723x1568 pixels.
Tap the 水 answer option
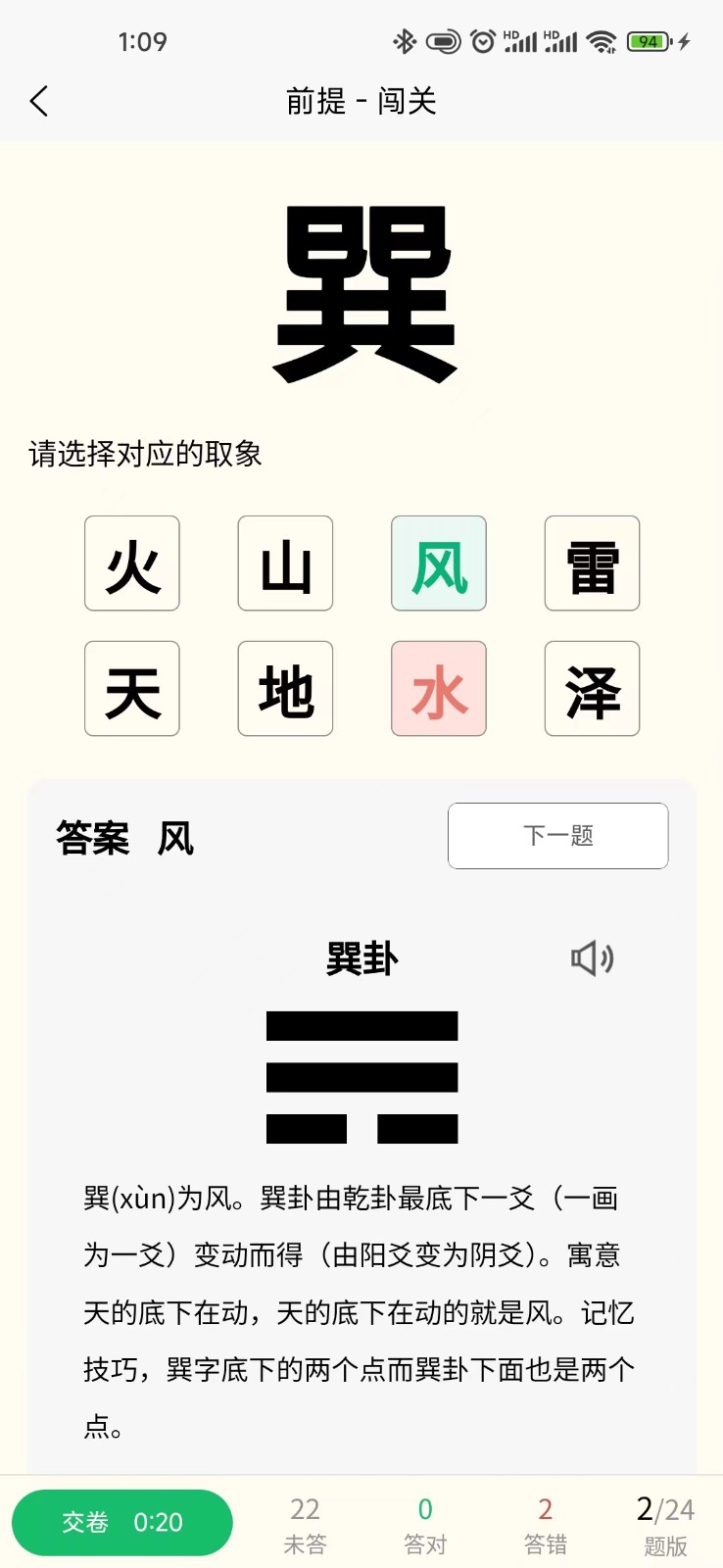439,689
